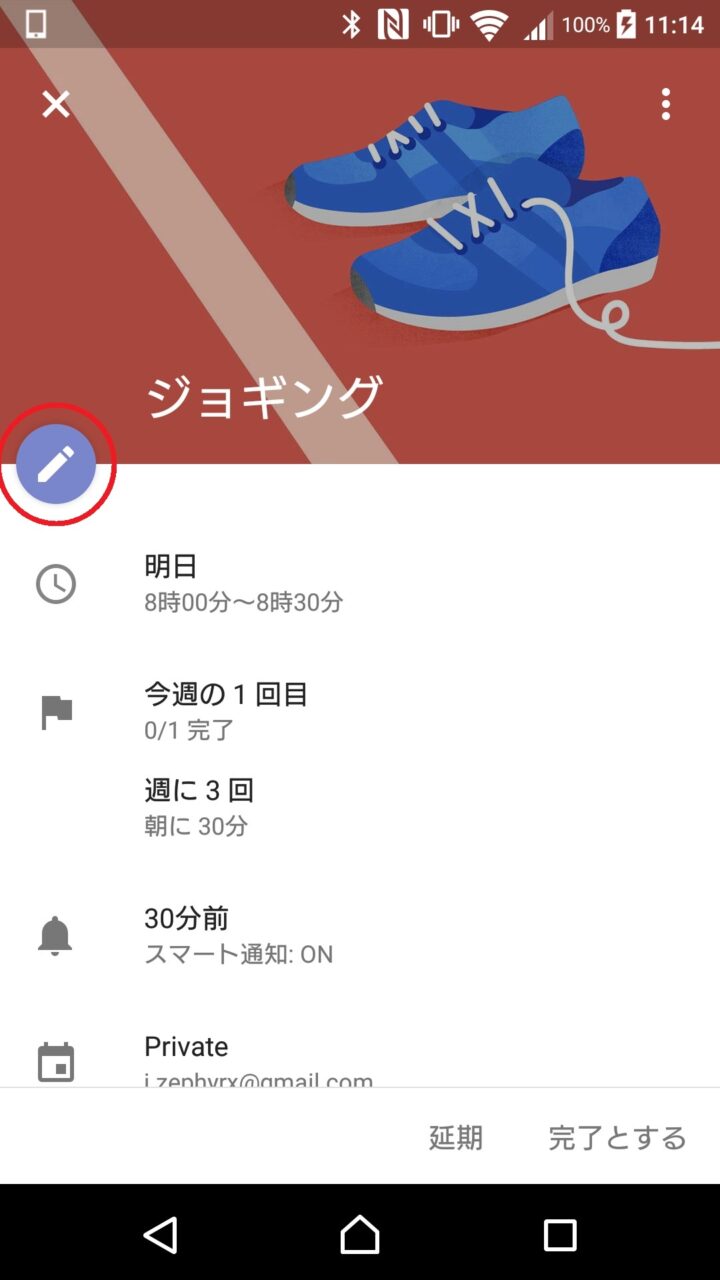Edit the ジョギング goal with pencil button
Screen dimensions: 720x1280
56,463
